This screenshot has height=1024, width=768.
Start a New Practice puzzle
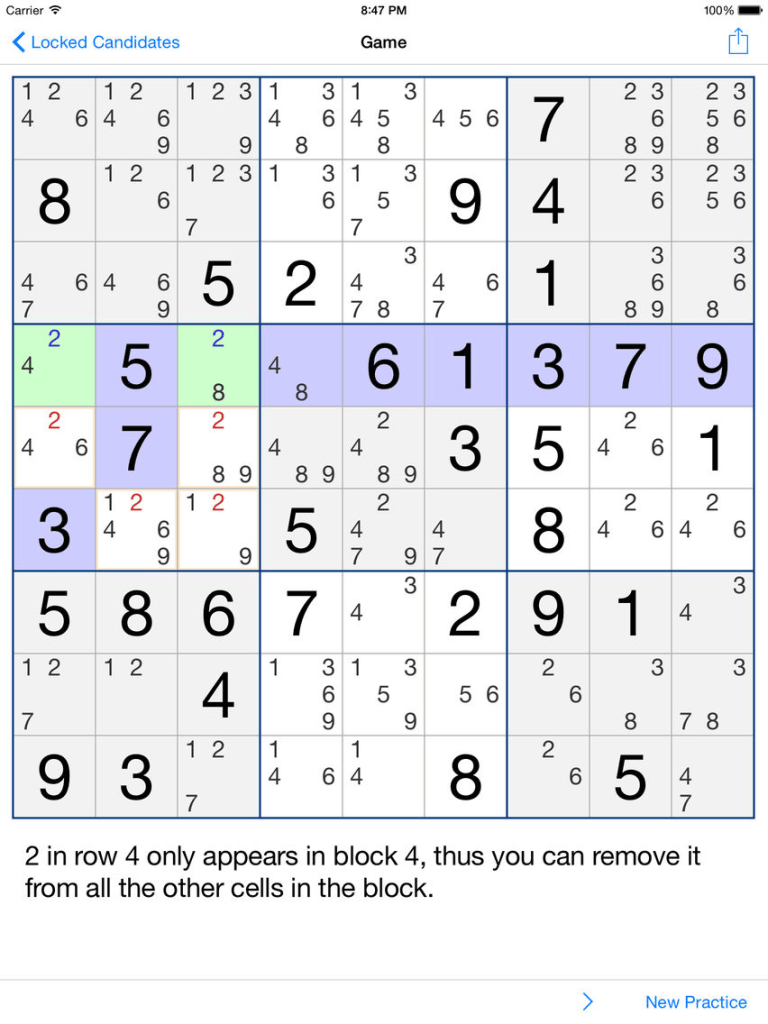695,1001
